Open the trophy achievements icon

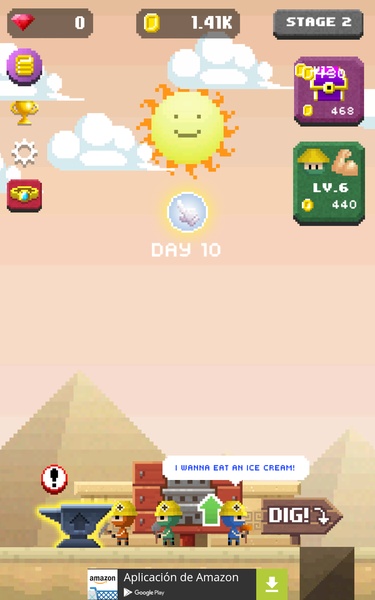(24, 112)
